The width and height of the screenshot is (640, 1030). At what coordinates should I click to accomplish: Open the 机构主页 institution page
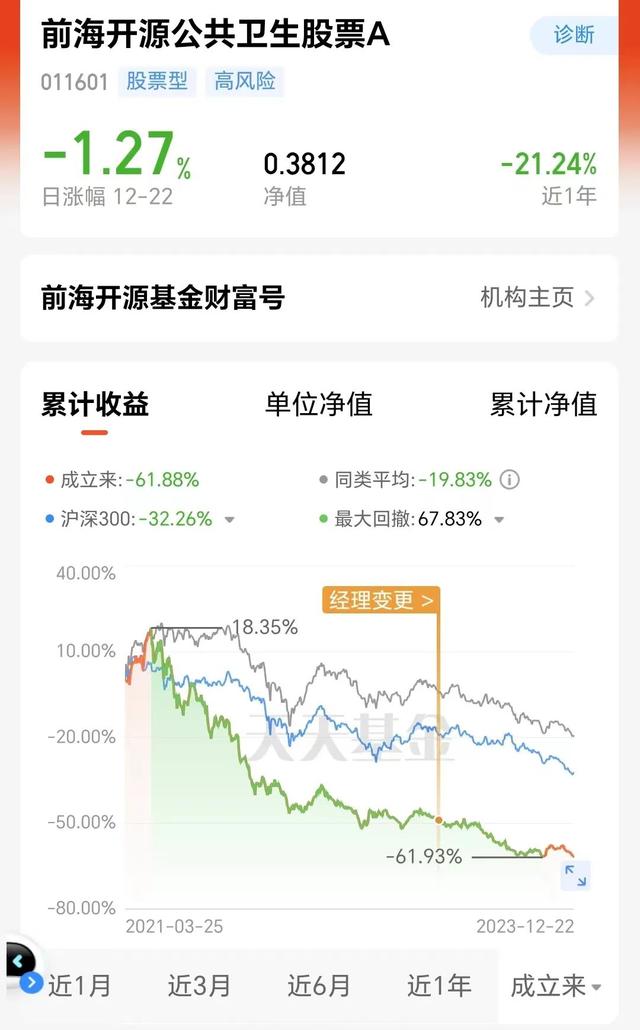click(x=537, y=298)
